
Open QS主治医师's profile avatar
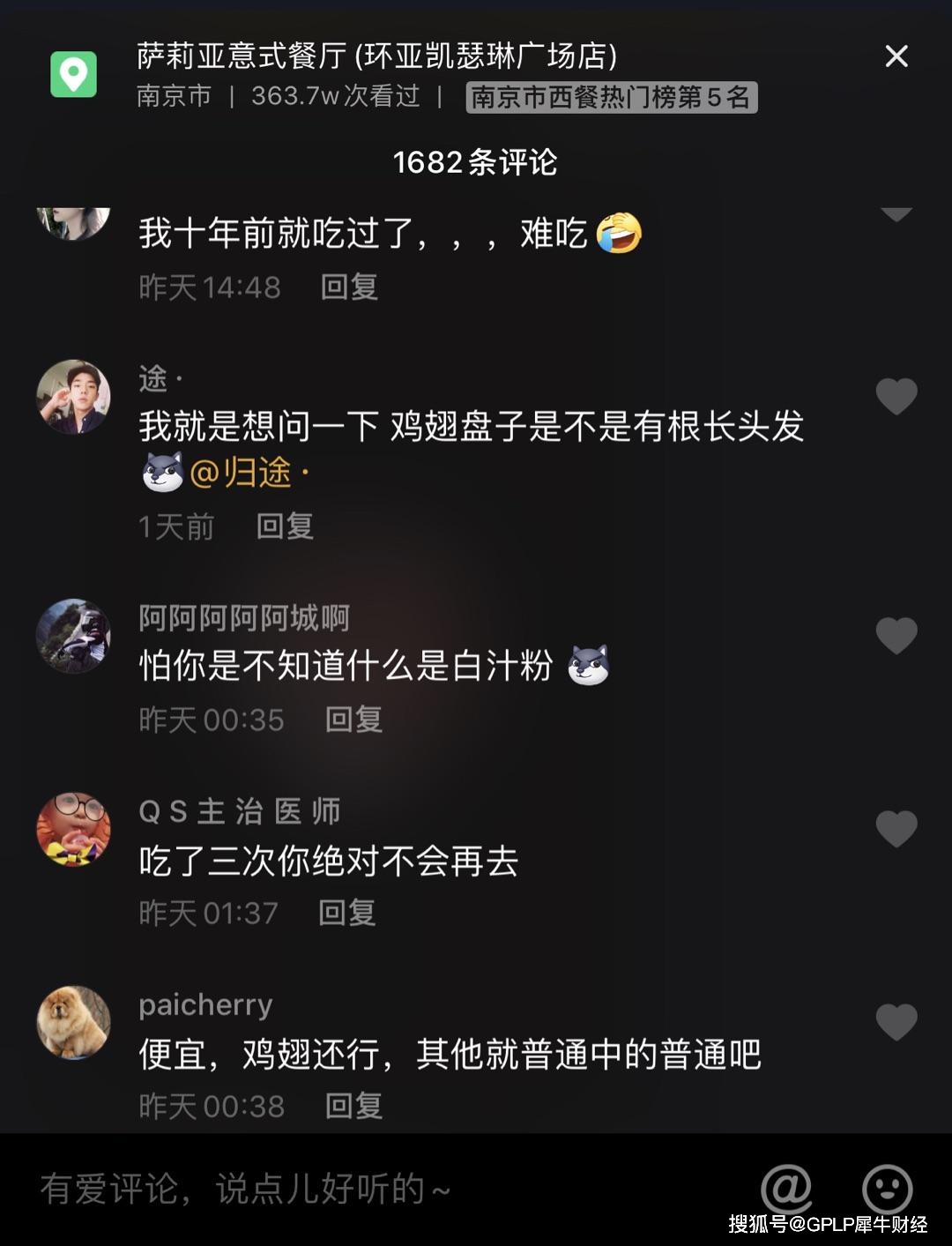(73, 829)
